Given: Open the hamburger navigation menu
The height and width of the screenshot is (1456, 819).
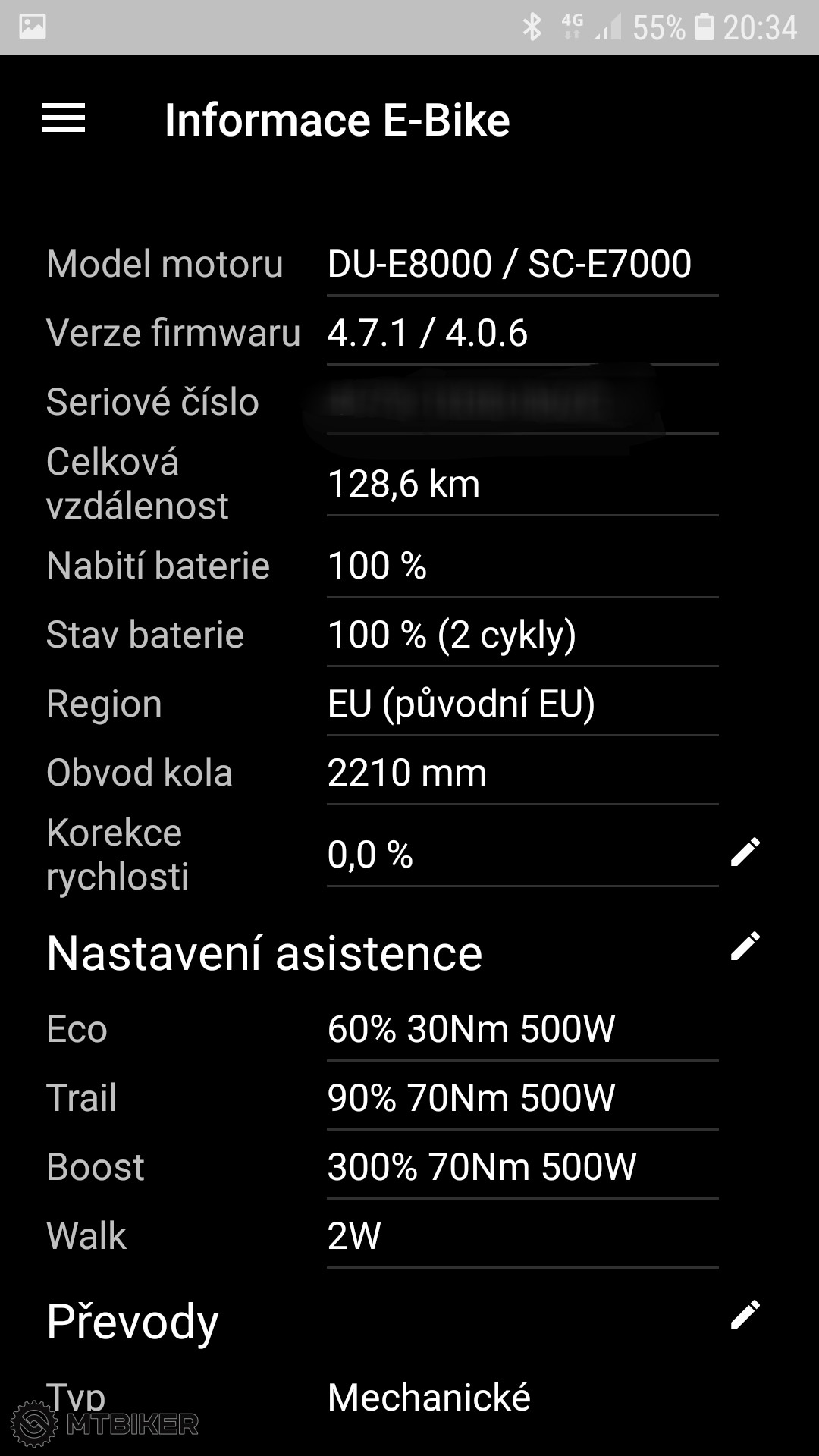Looking at the screenshot, I should click(x=64, y=118).
